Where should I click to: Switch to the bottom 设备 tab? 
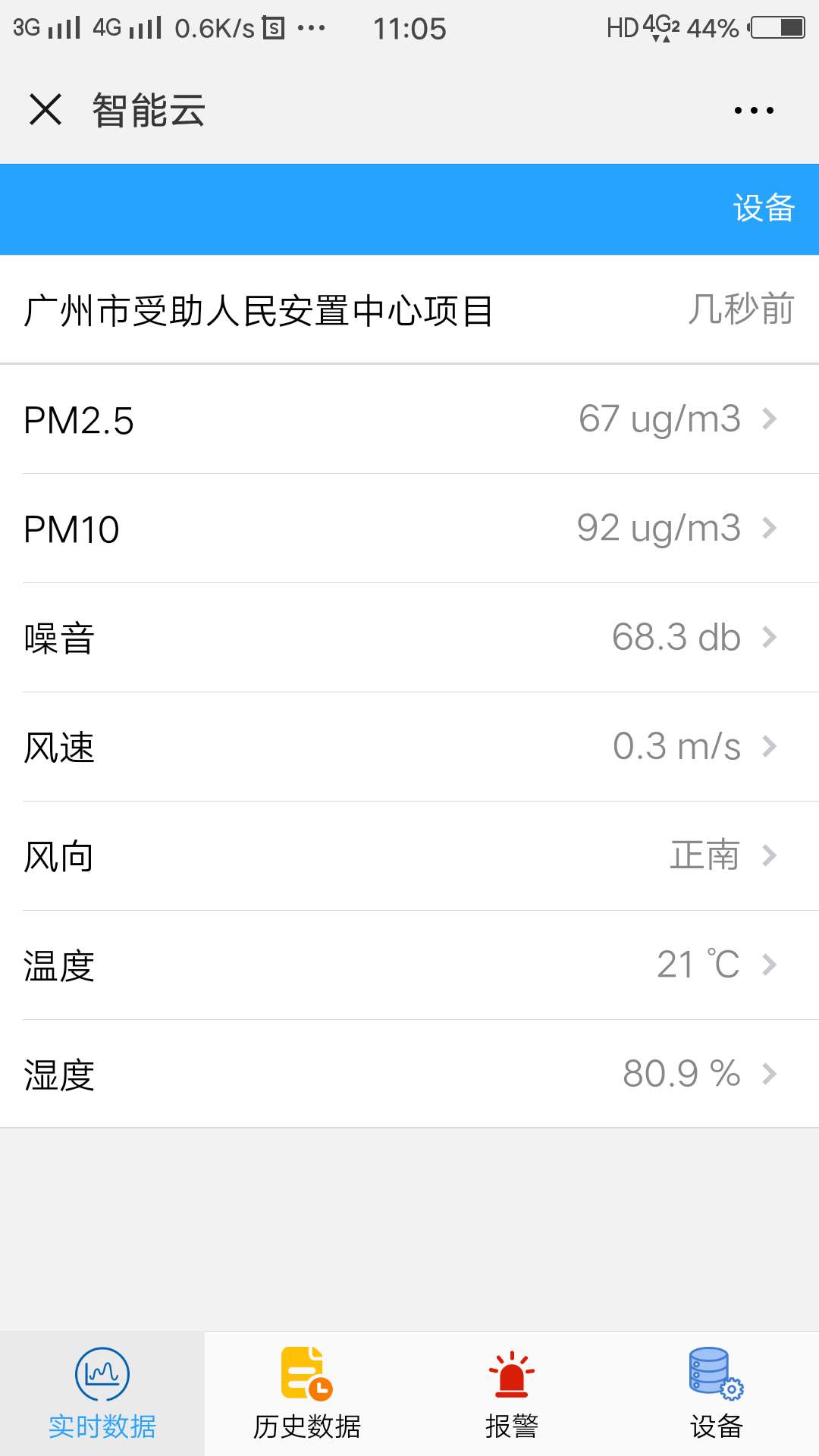pyautogui.click(x=717, y=1394)
